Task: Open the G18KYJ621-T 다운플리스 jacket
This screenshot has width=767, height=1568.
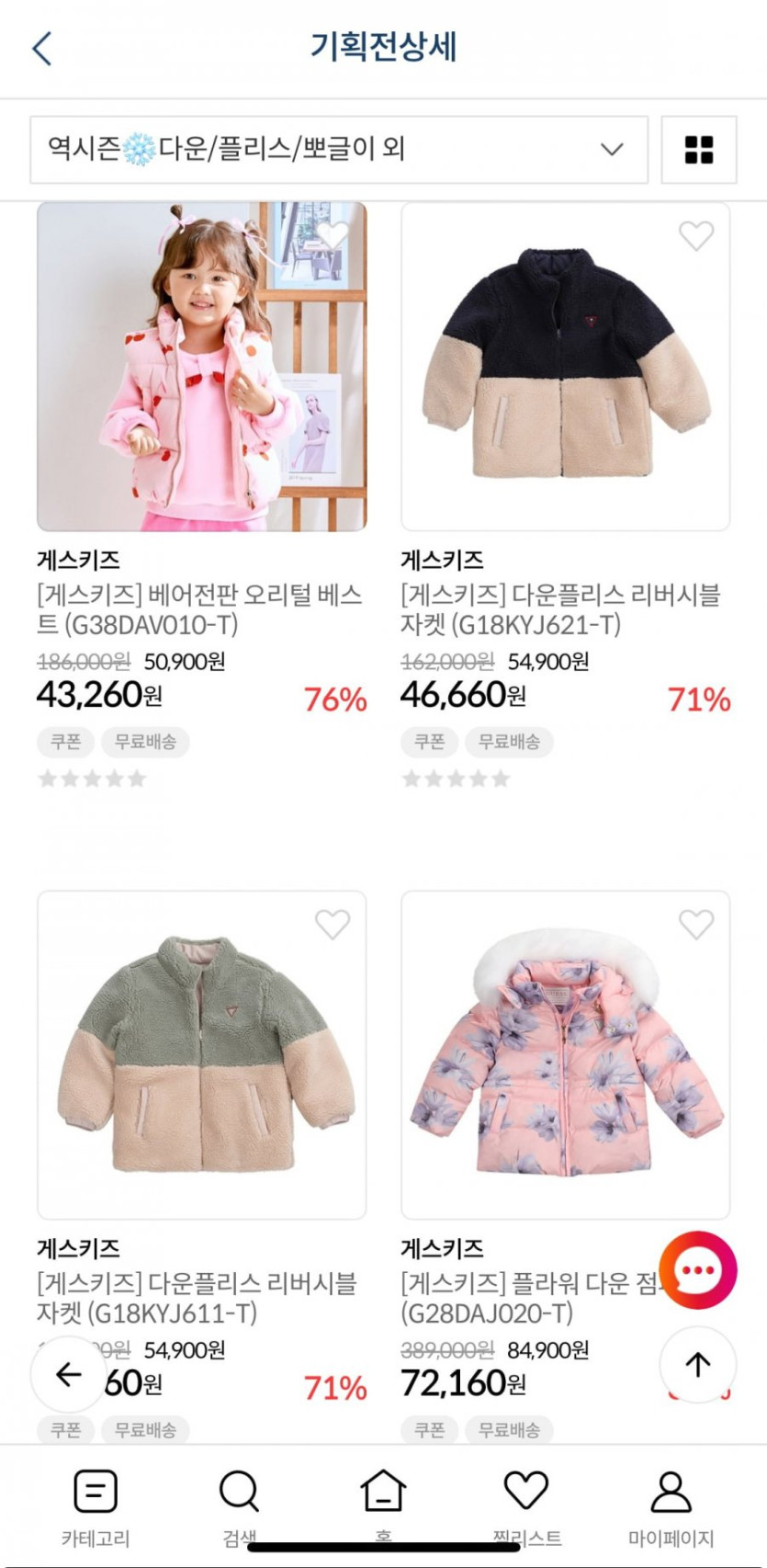Action: pyautogui.click(x=565, y=368)
